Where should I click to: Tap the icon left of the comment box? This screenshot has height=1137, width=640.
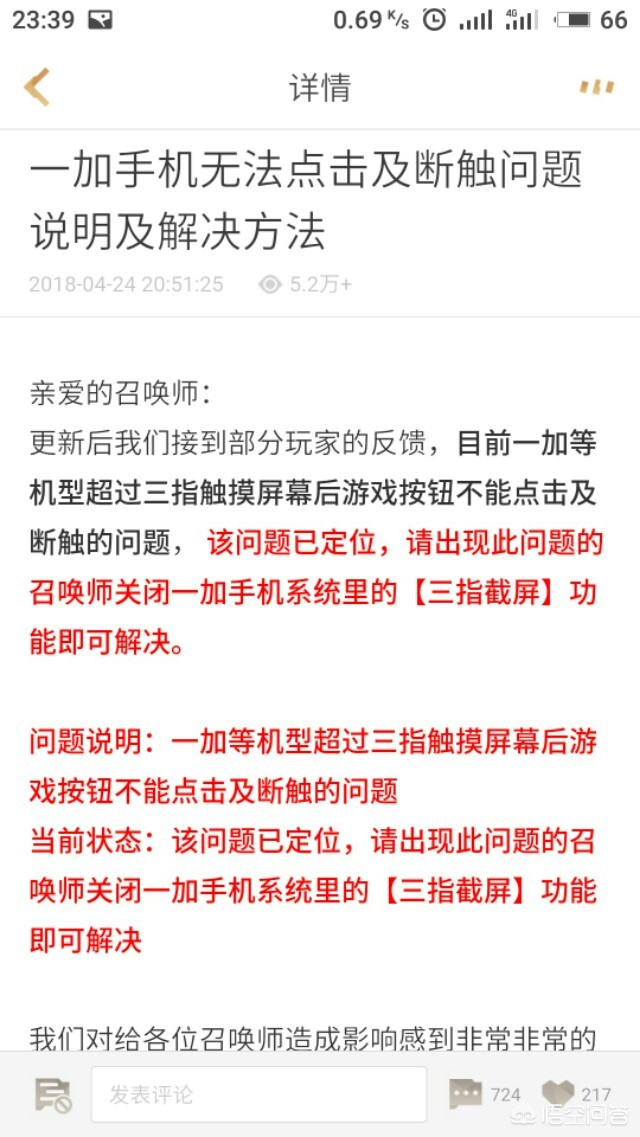tap(52, 1094)
